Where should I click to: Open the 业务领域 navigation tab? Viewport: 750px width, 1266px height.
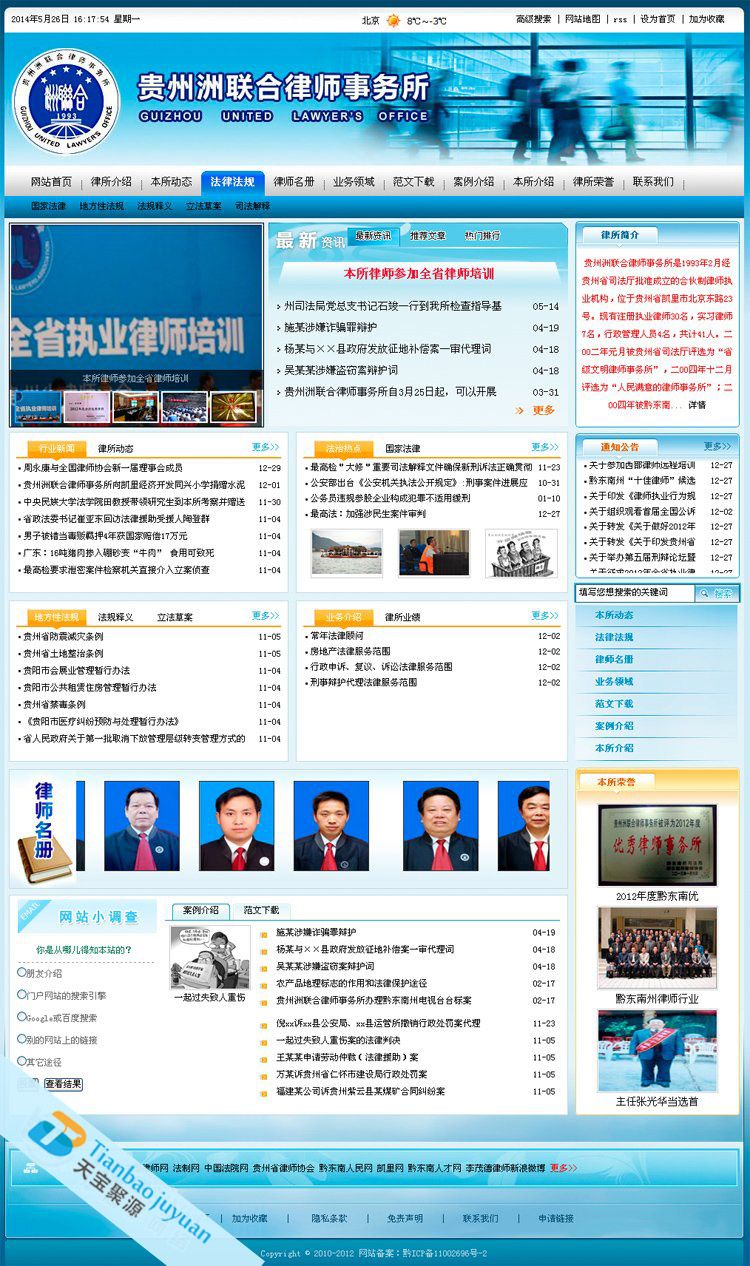coord(354,182)
